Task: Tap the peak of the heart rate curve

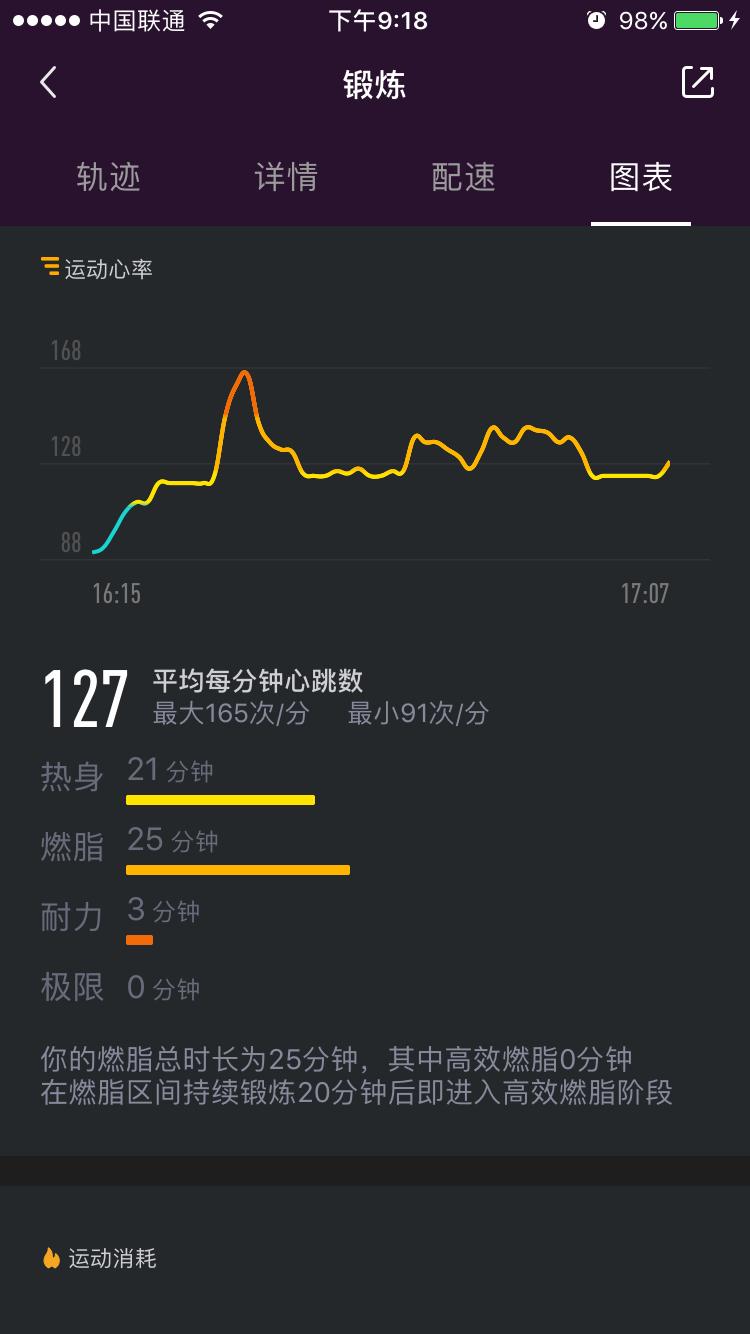Action: [245, 371]
